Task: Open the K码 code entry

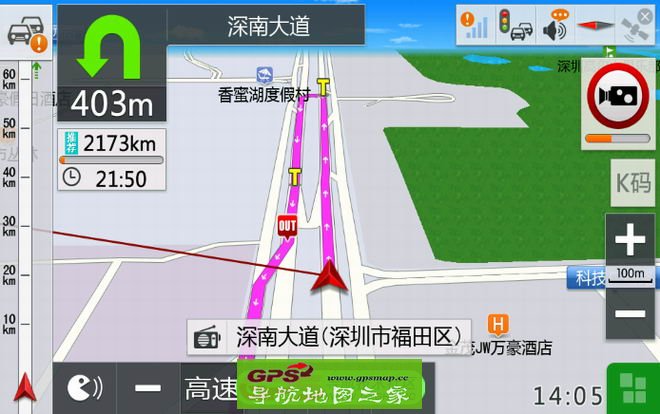Action: tap(632, 183)
